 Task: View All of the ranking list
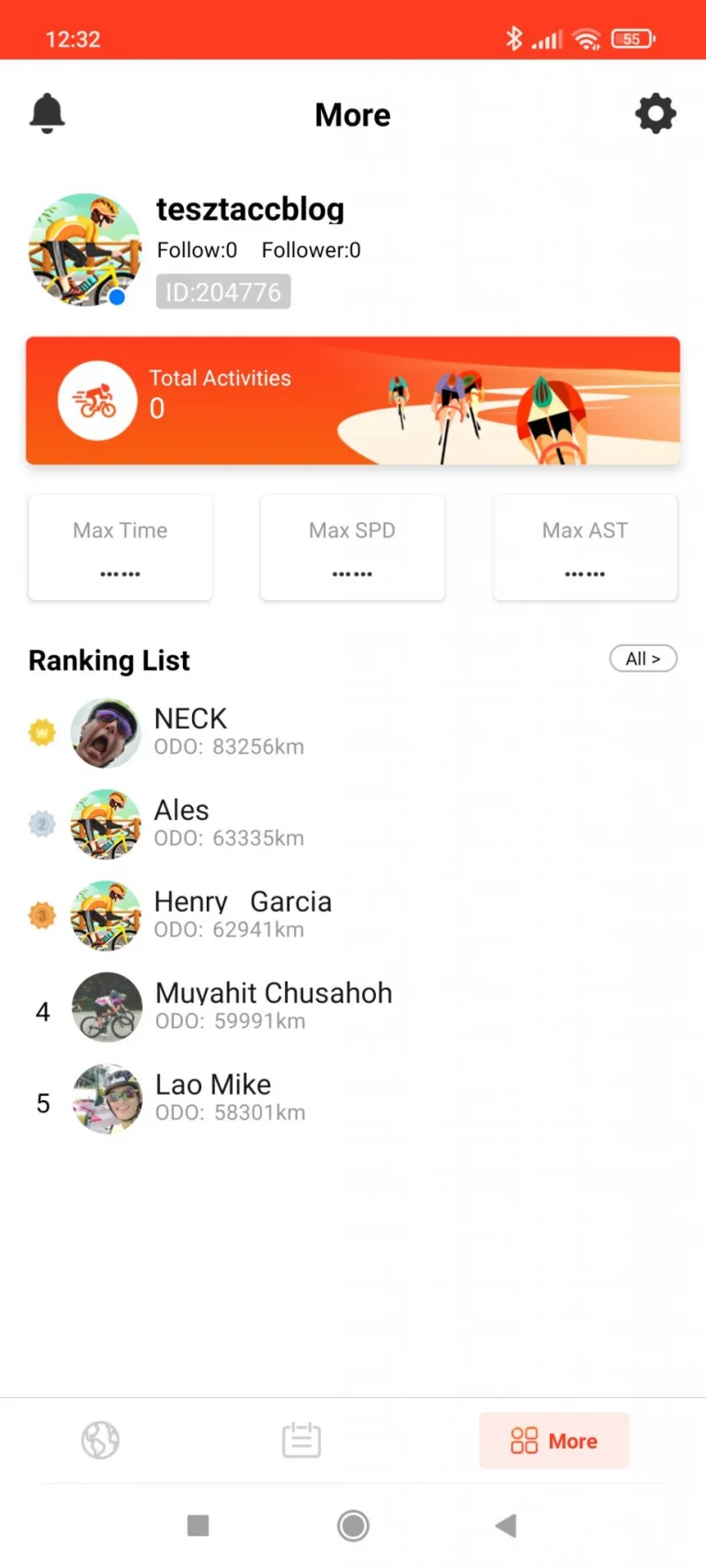click(x=643, y=659)
